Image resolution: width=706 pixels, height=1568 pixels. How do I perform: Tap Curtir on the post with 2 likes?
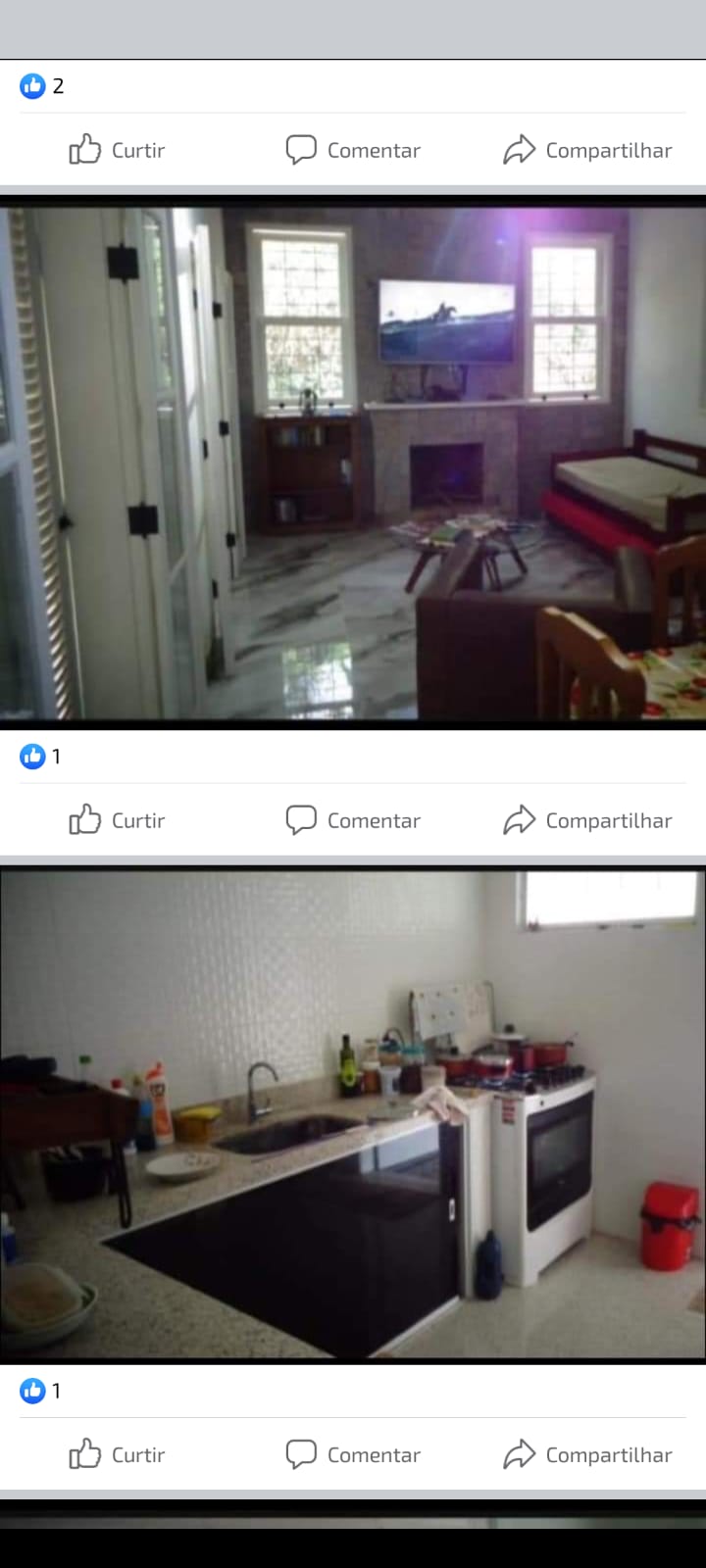[117, 150]
